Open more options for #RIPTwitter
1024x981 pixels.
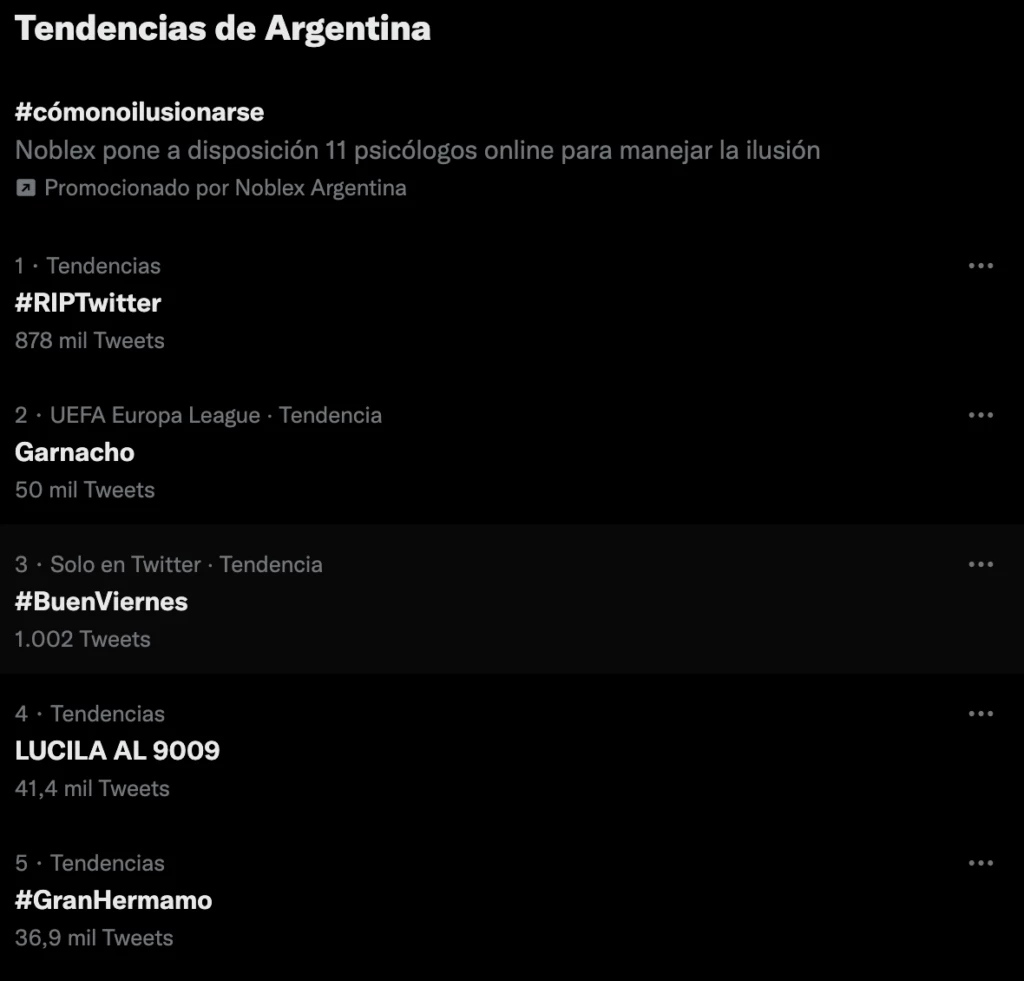[x=980, y=266]
